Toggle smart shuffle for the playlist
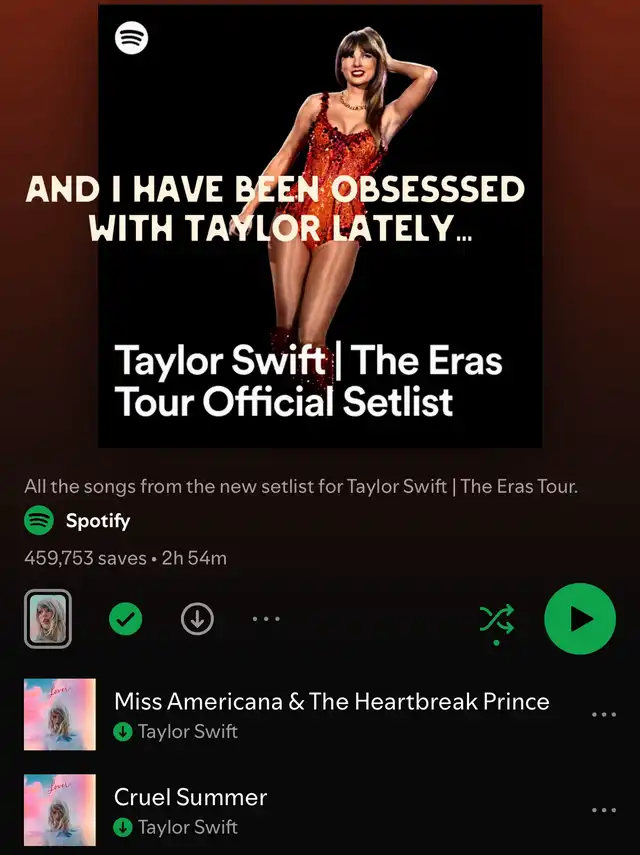 497,621
